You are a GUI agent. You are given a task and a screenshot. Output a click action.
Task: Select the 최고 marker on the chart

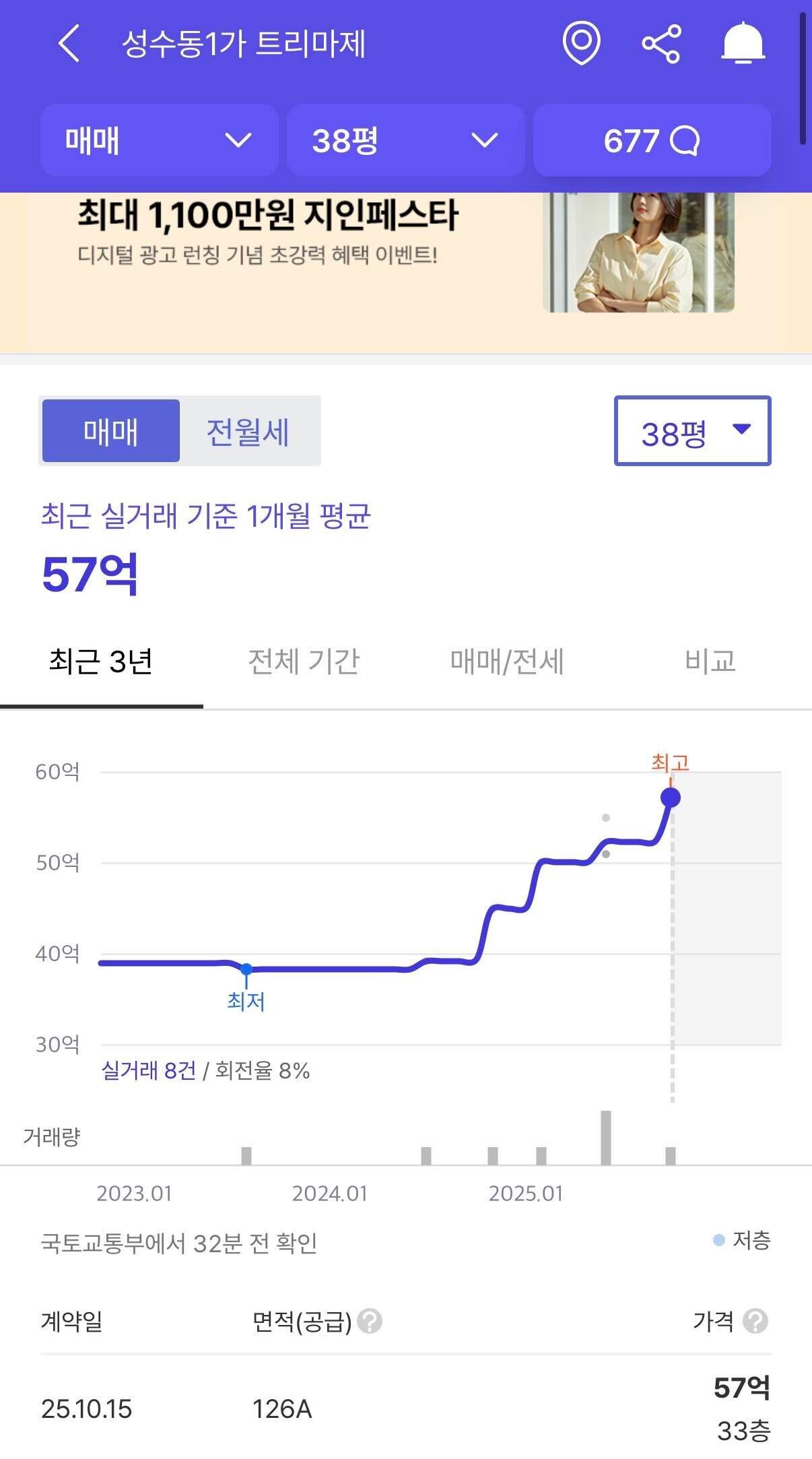point(669,798)
